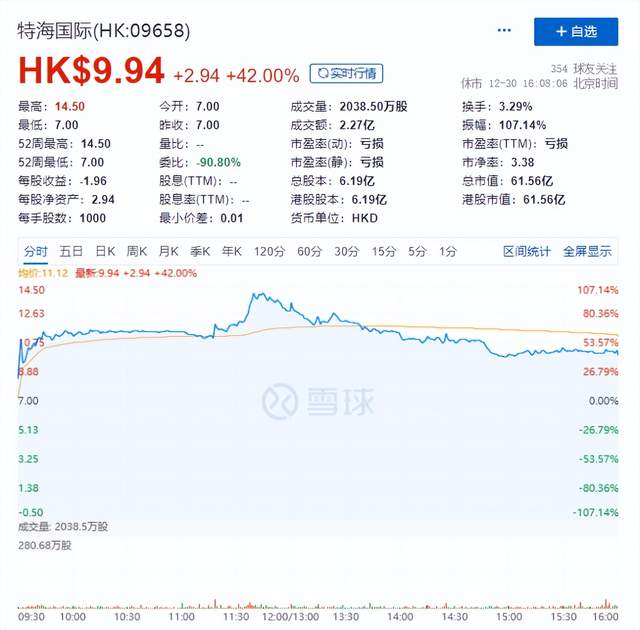Show the 30分 interval chart

click(x=346, y=251)
